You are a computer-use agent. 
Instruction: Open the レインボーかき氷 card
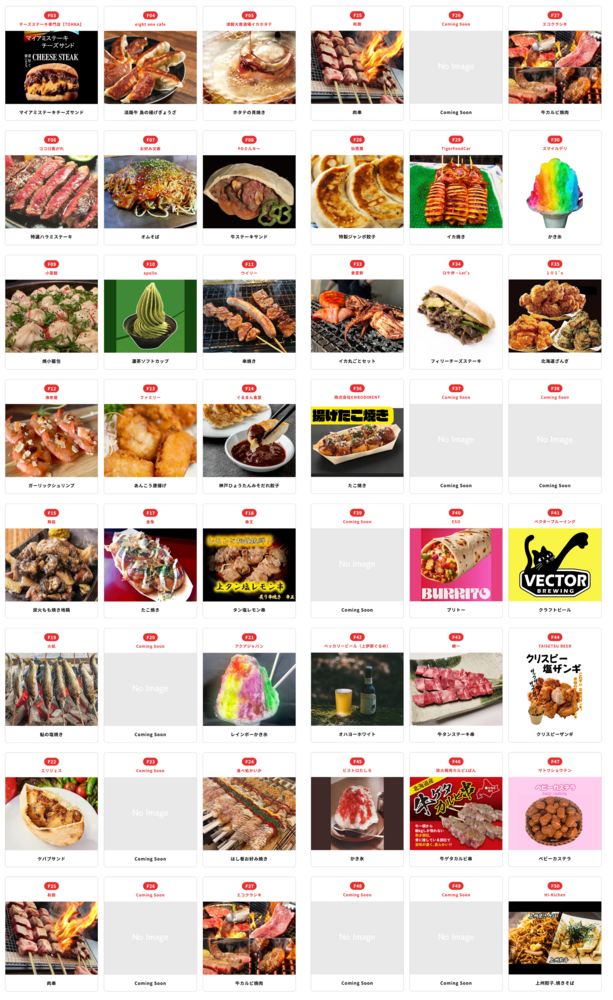[x=249, y=689]
